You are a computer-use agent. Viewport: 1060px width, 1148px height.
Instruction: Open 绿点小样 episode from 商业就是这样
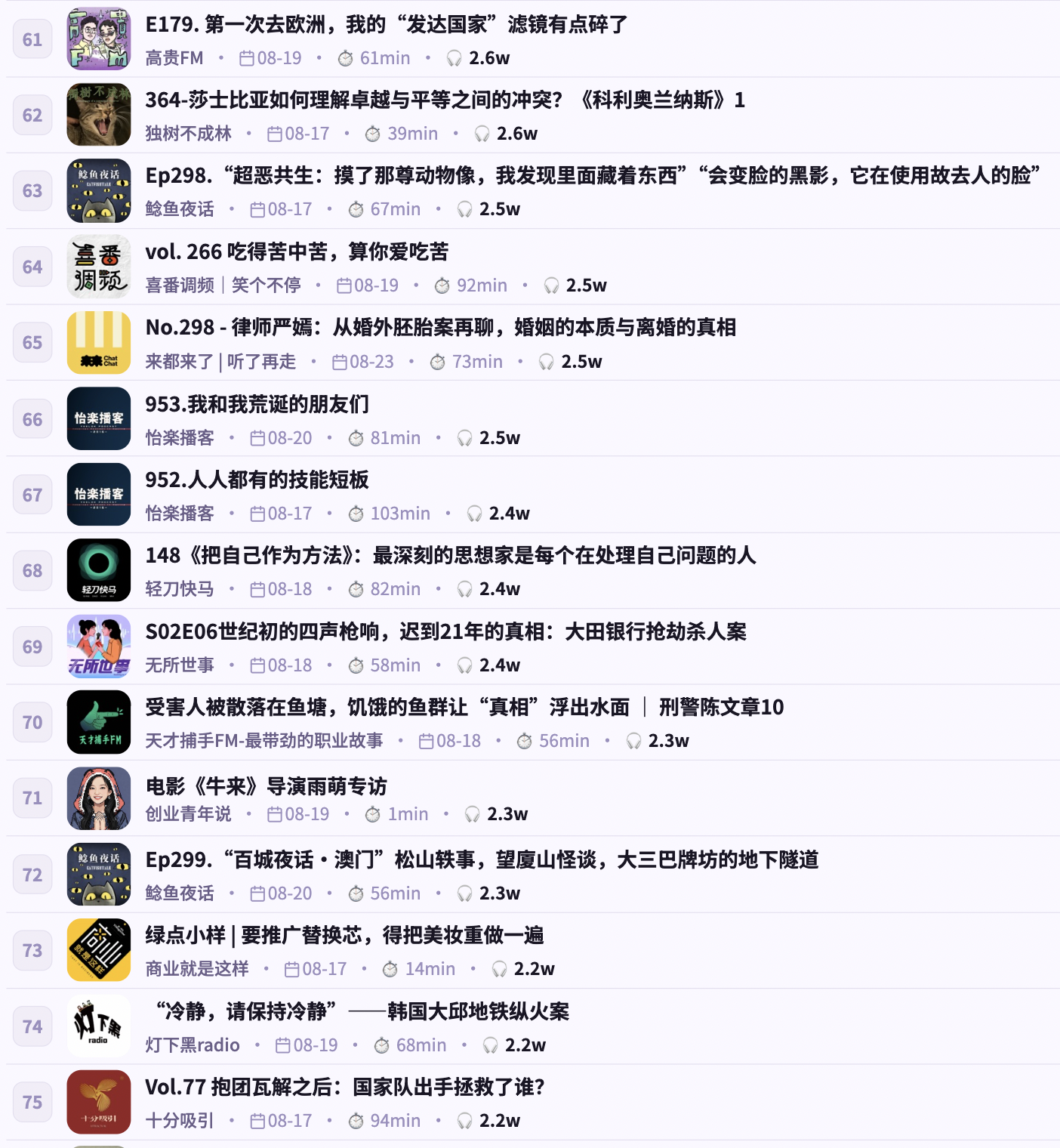(x=344, y=936)
